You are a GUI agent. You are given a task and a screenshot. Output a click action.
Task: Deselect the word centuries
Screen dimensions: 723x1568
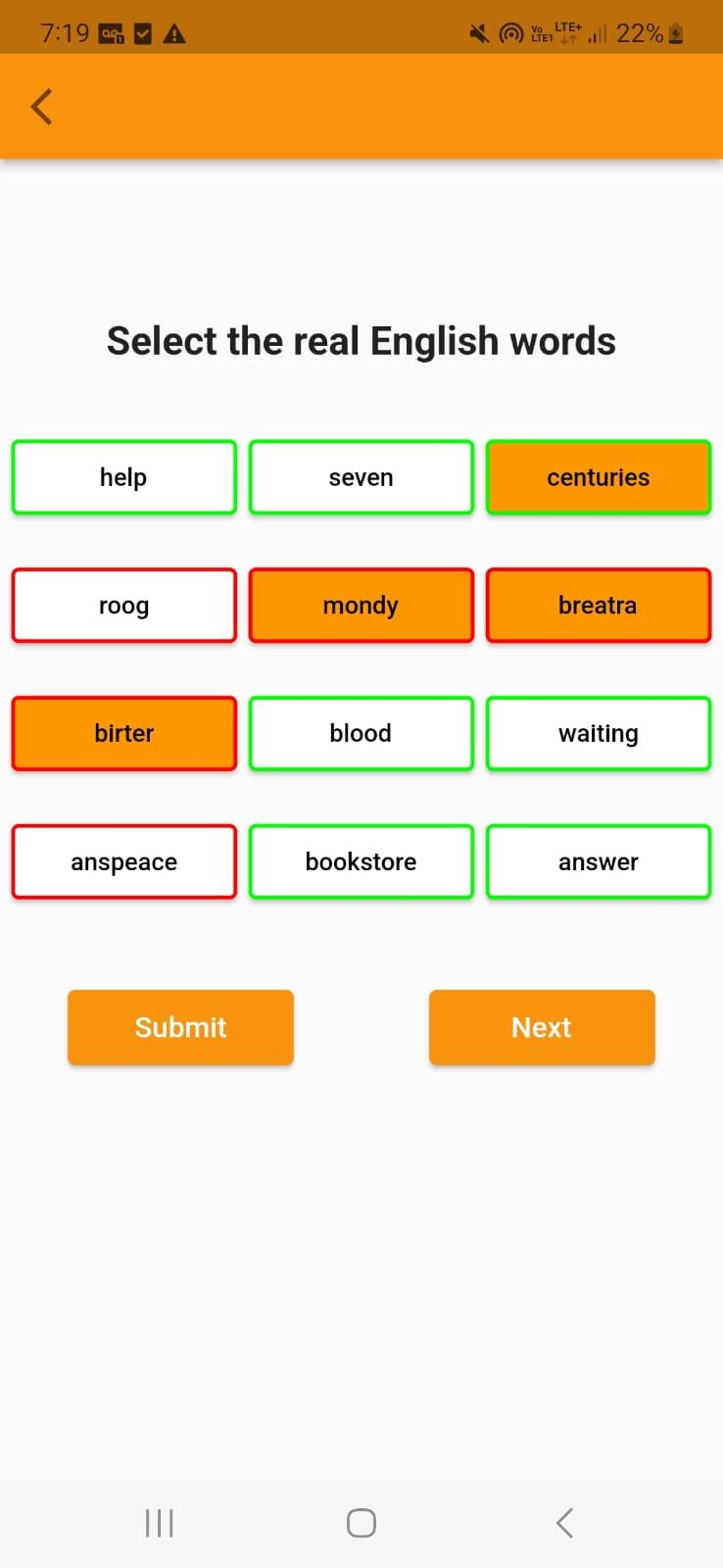tap(599, 477)
